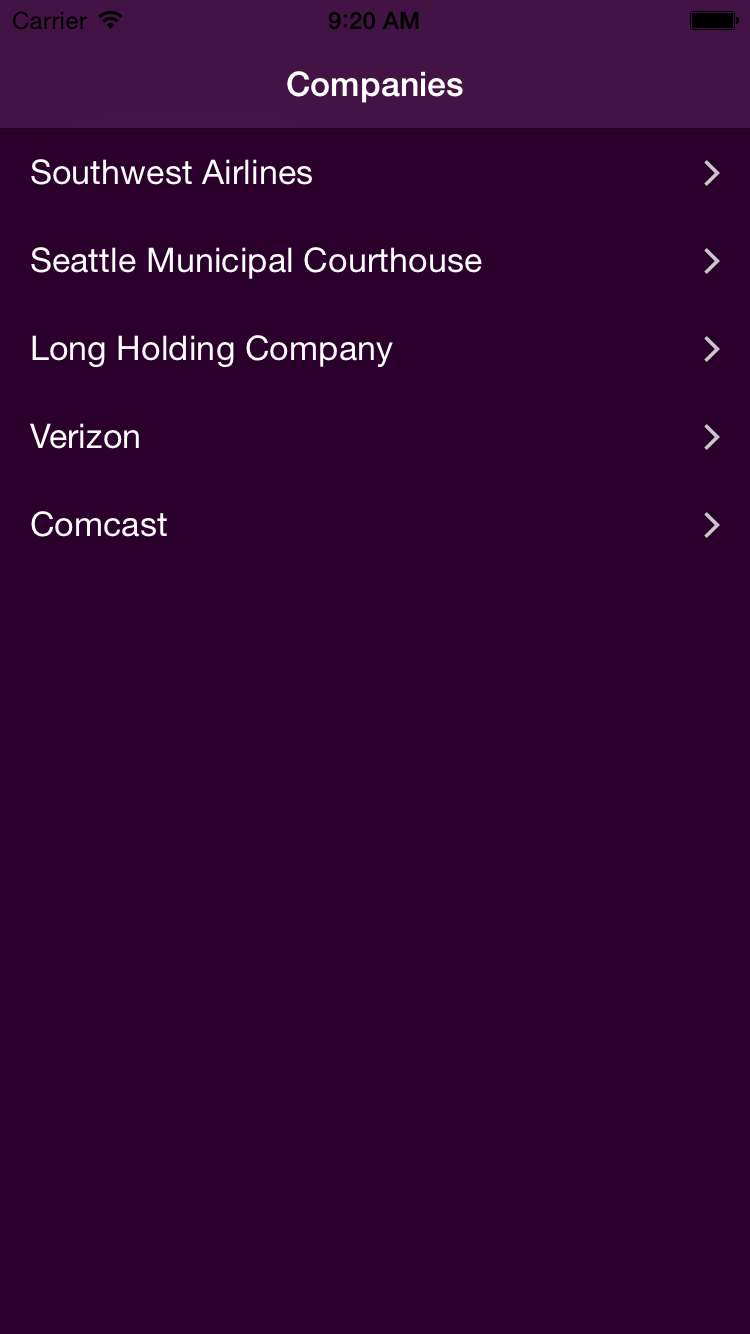Open Long Holding Company
This screenshot has width=750, height=1334.
pos(375,349)
